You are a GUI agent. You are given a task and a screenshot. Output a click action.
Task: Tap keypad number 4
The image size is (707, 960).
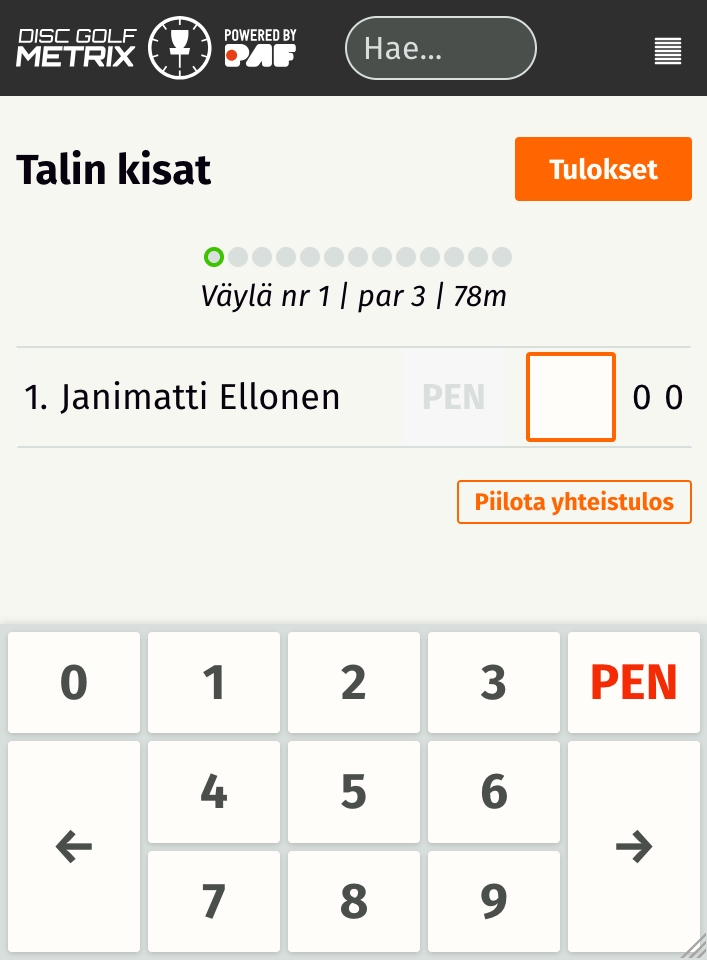214,792
